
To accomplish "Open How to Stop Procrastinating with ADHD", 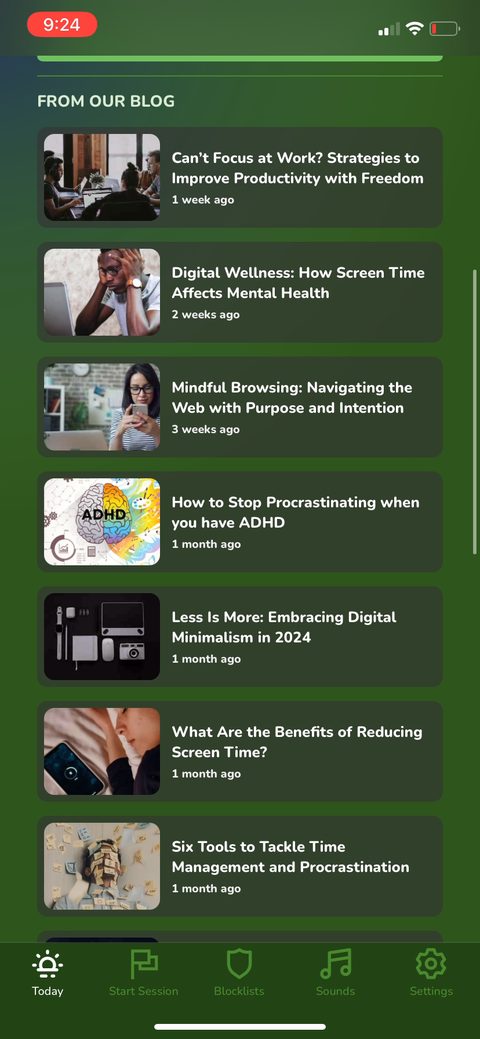I will (239, 521).
